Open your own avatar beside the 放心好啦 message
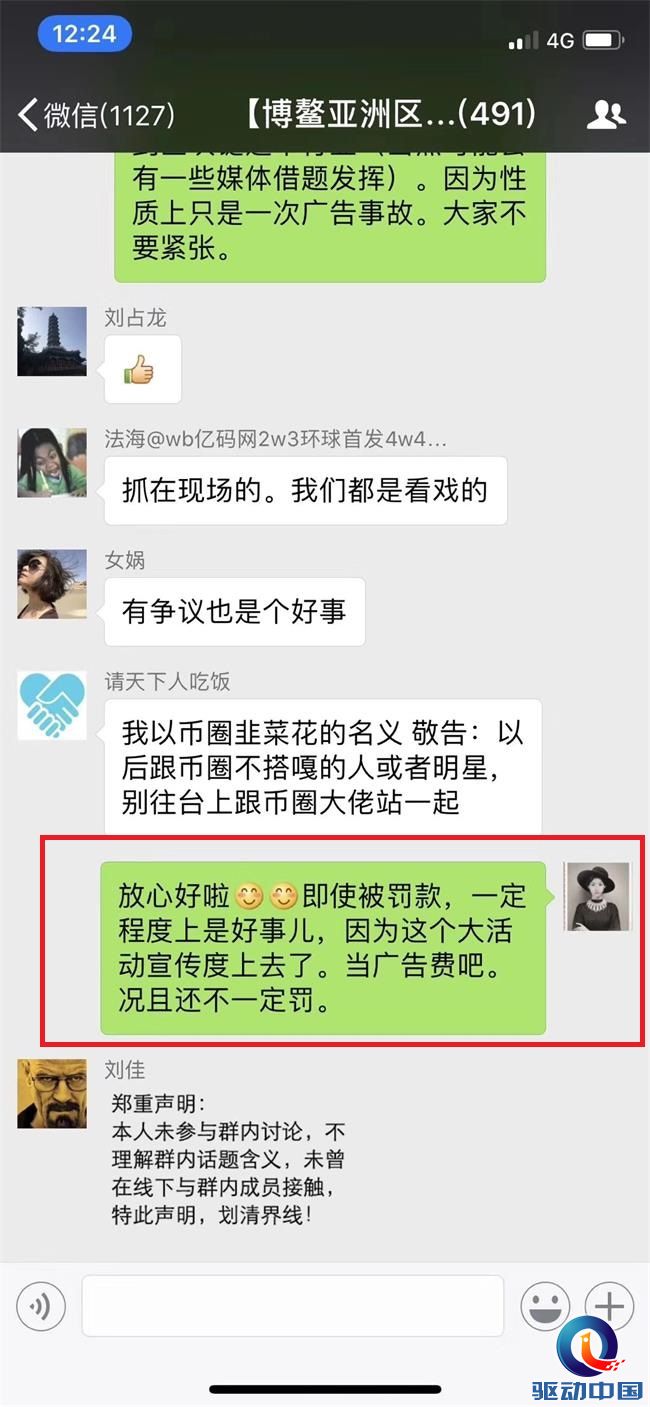Viewport: 650px width, 1407px height. point(598,896)
